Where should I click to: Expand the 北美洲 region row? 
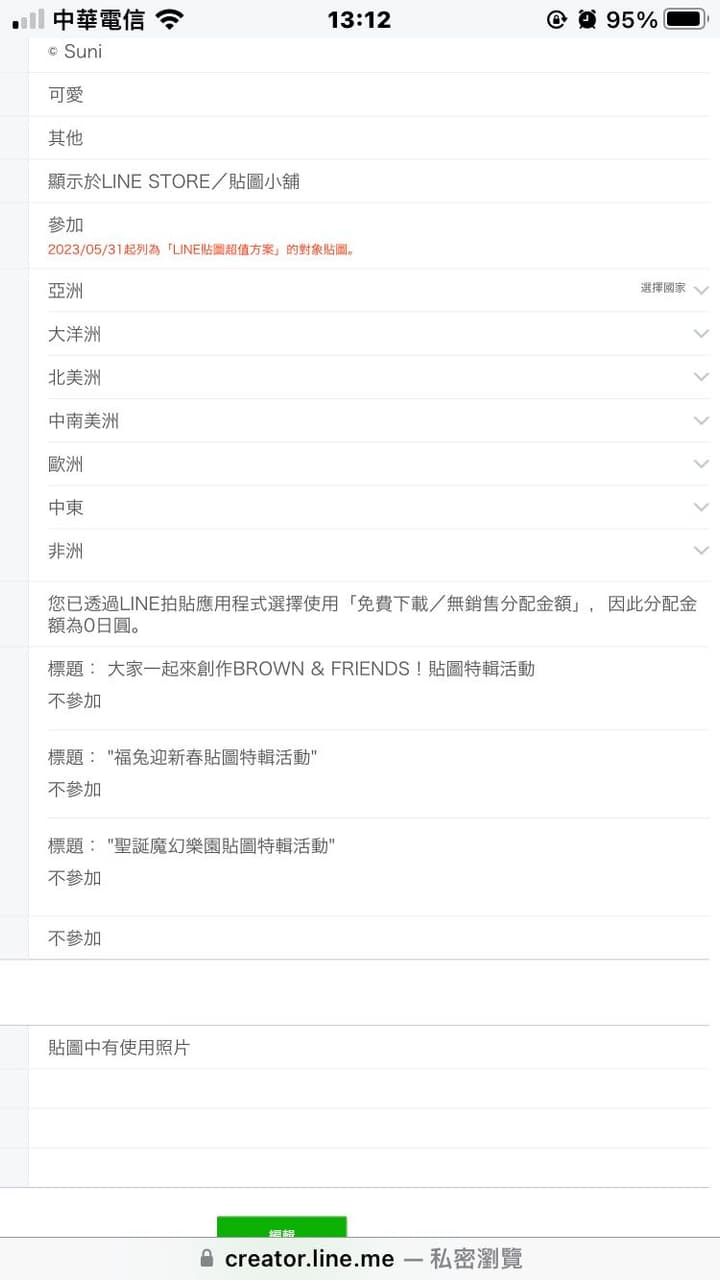coord(700,377)
